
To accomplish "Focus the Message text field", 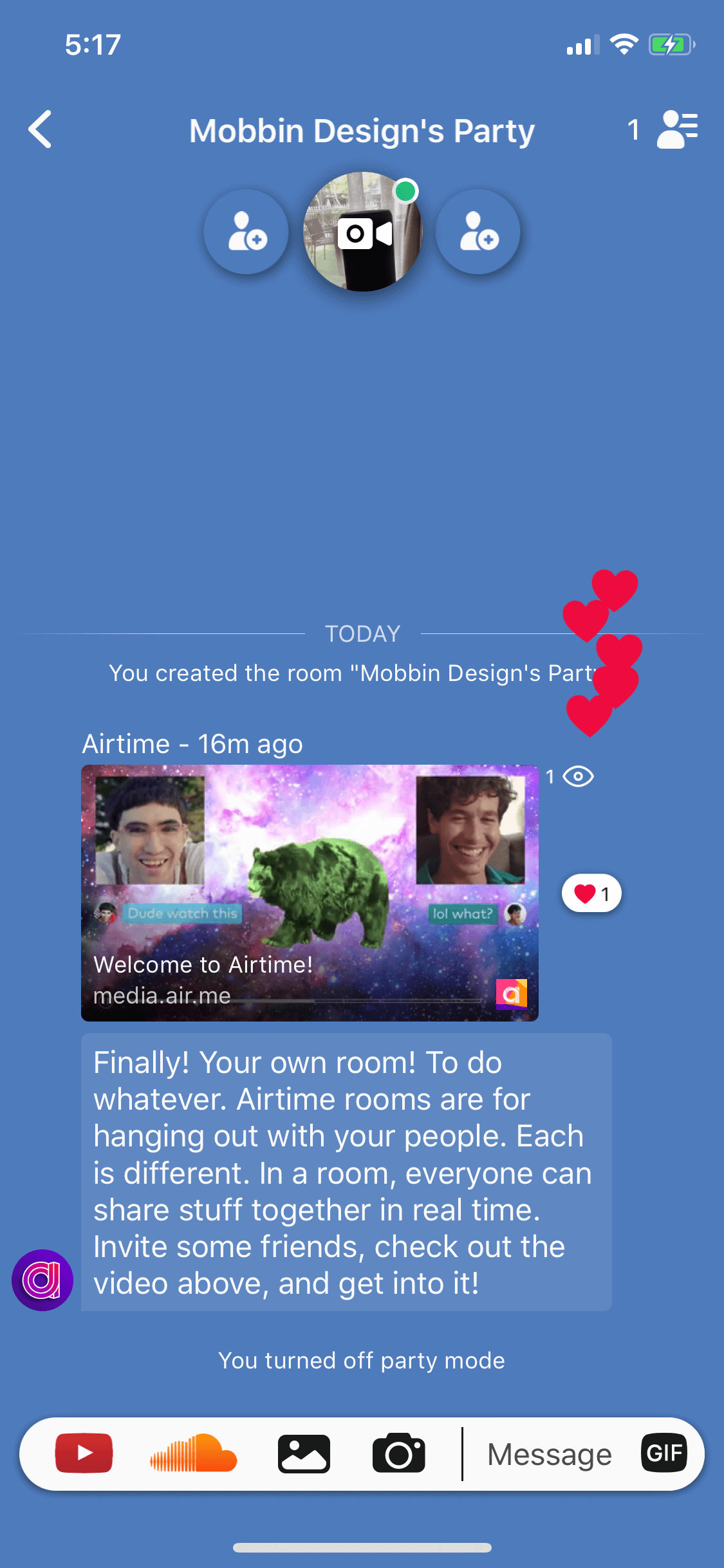I will (x=549, y=1454).
